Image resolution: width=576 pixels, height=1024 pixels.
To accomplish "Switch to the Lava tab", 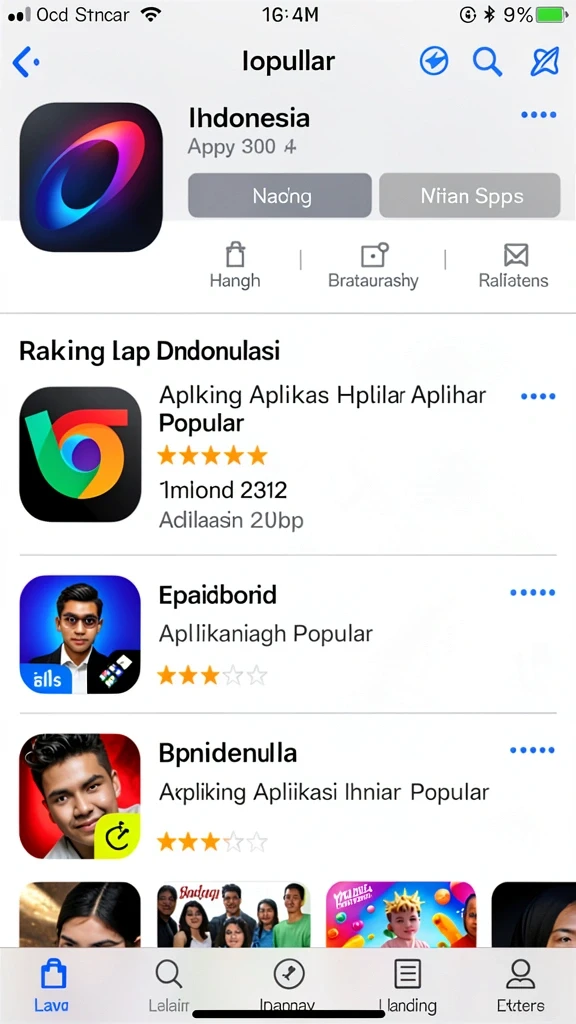I will (52, 986).
